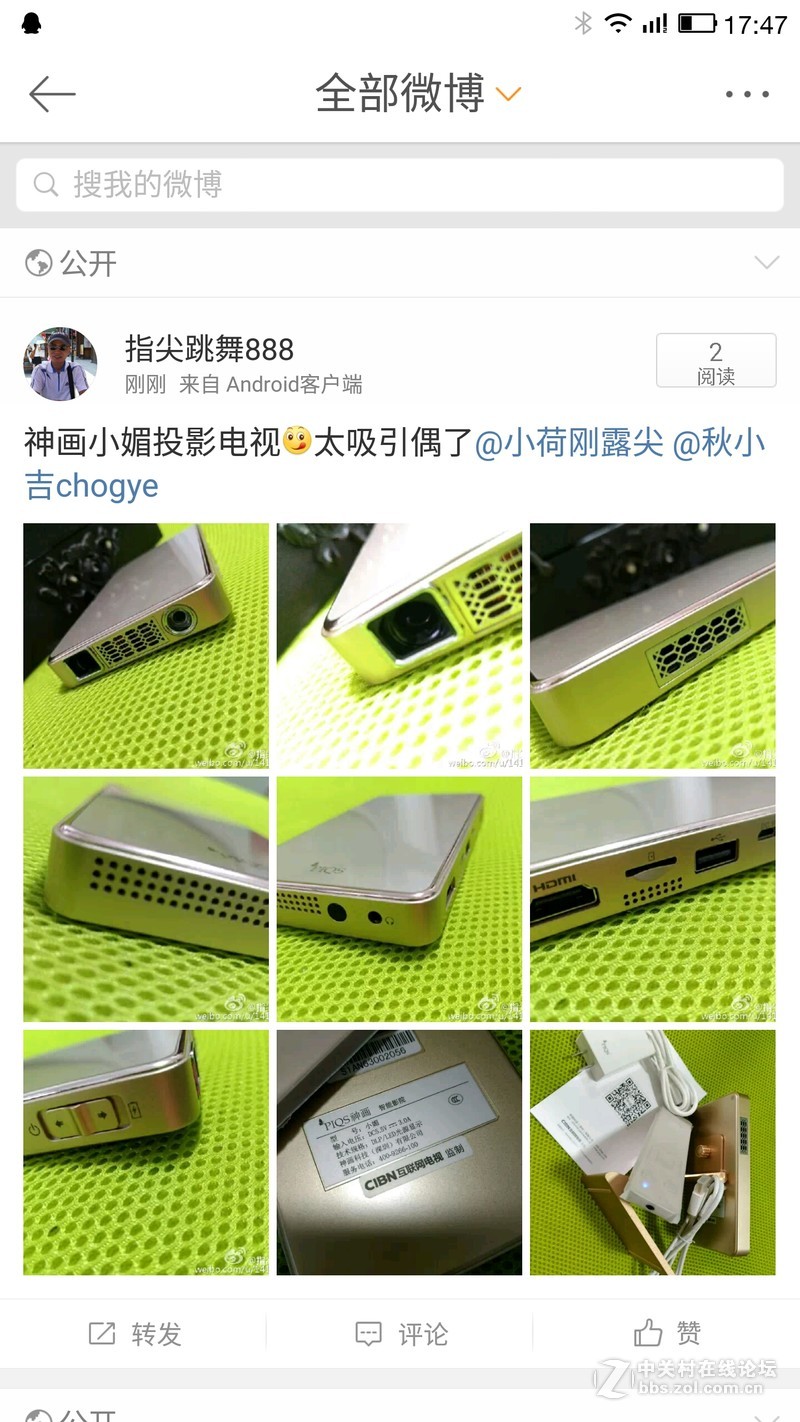Open the photo of honeycomb vent grille

tap(652, 646)
